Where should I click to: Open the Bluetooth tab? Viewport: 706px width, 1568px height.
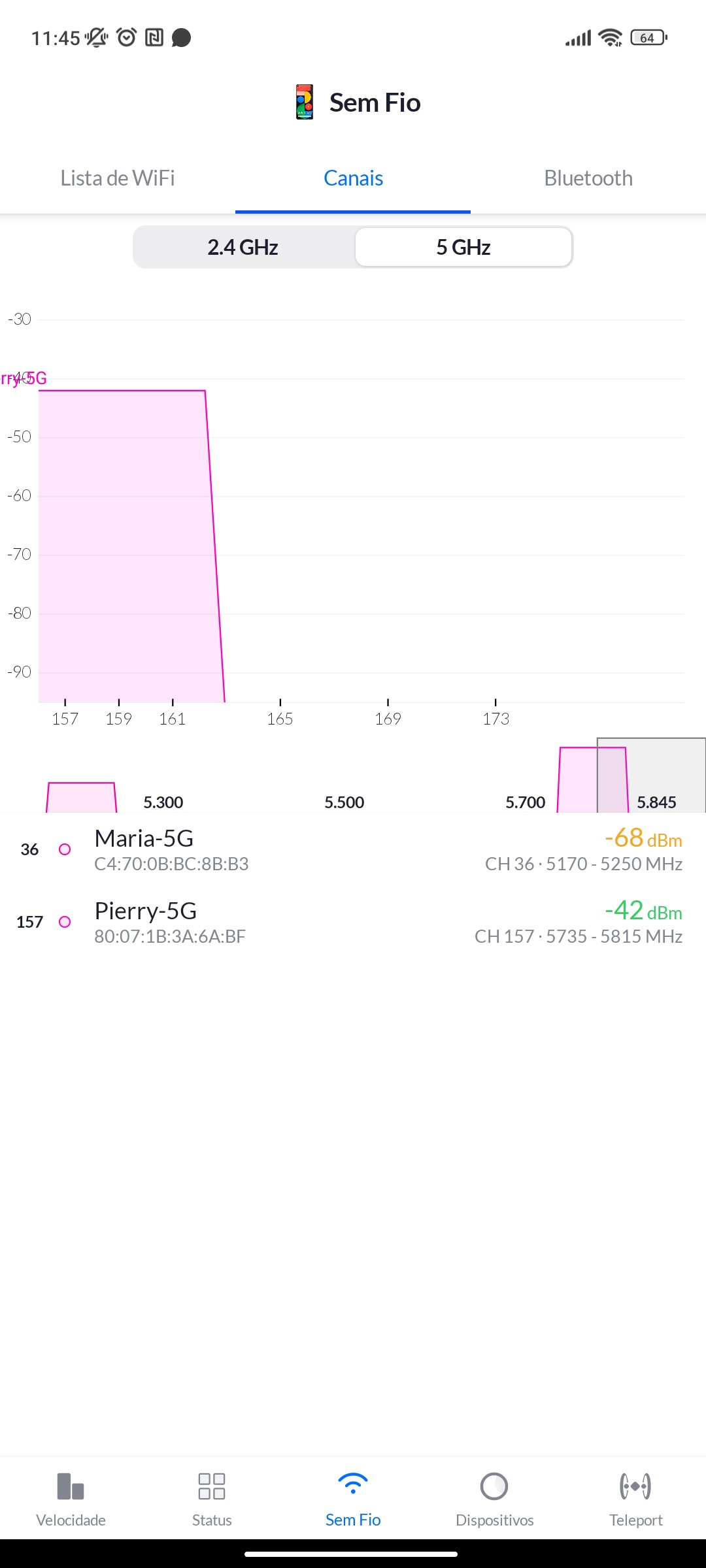[588, 178]
